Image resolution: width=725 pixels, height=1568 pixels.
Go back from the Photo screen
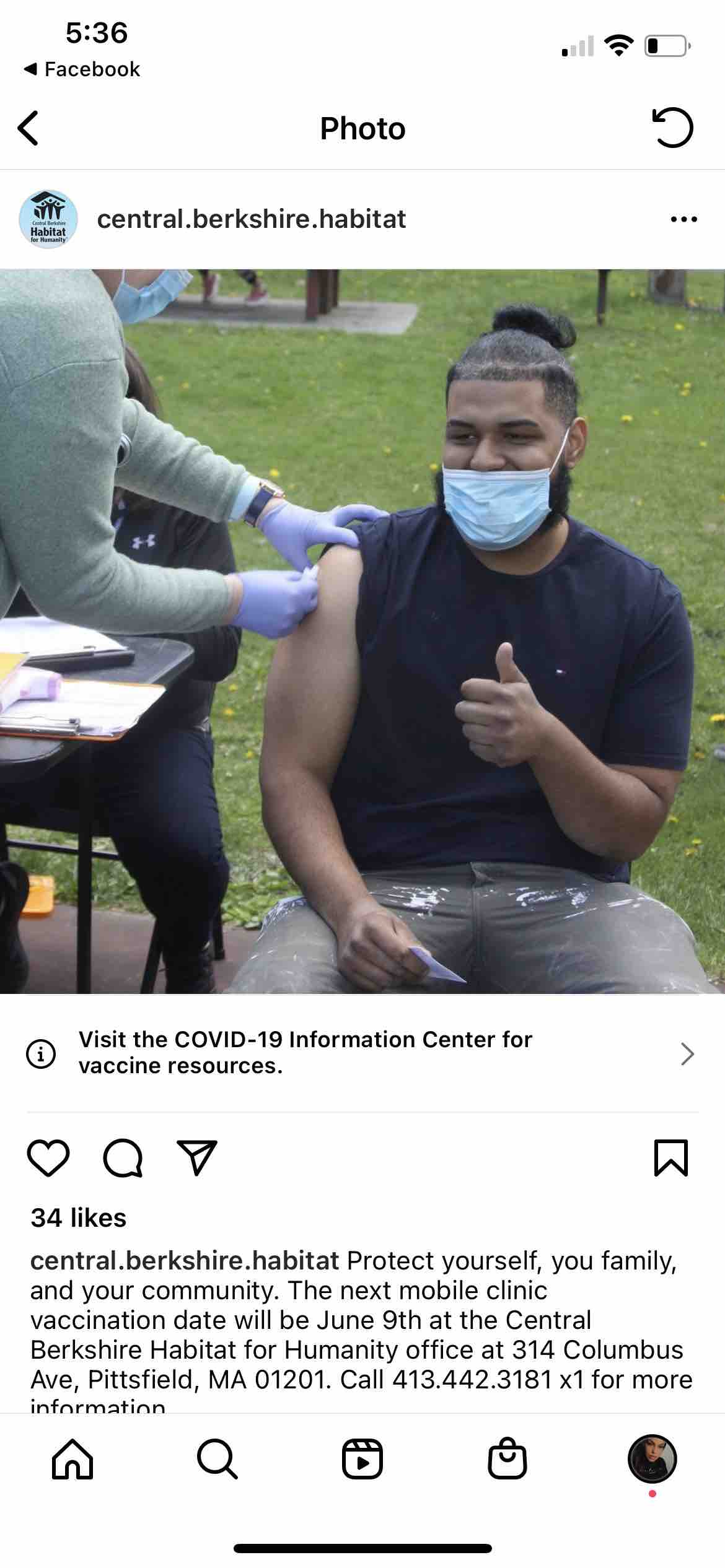[x=29, y=128]
